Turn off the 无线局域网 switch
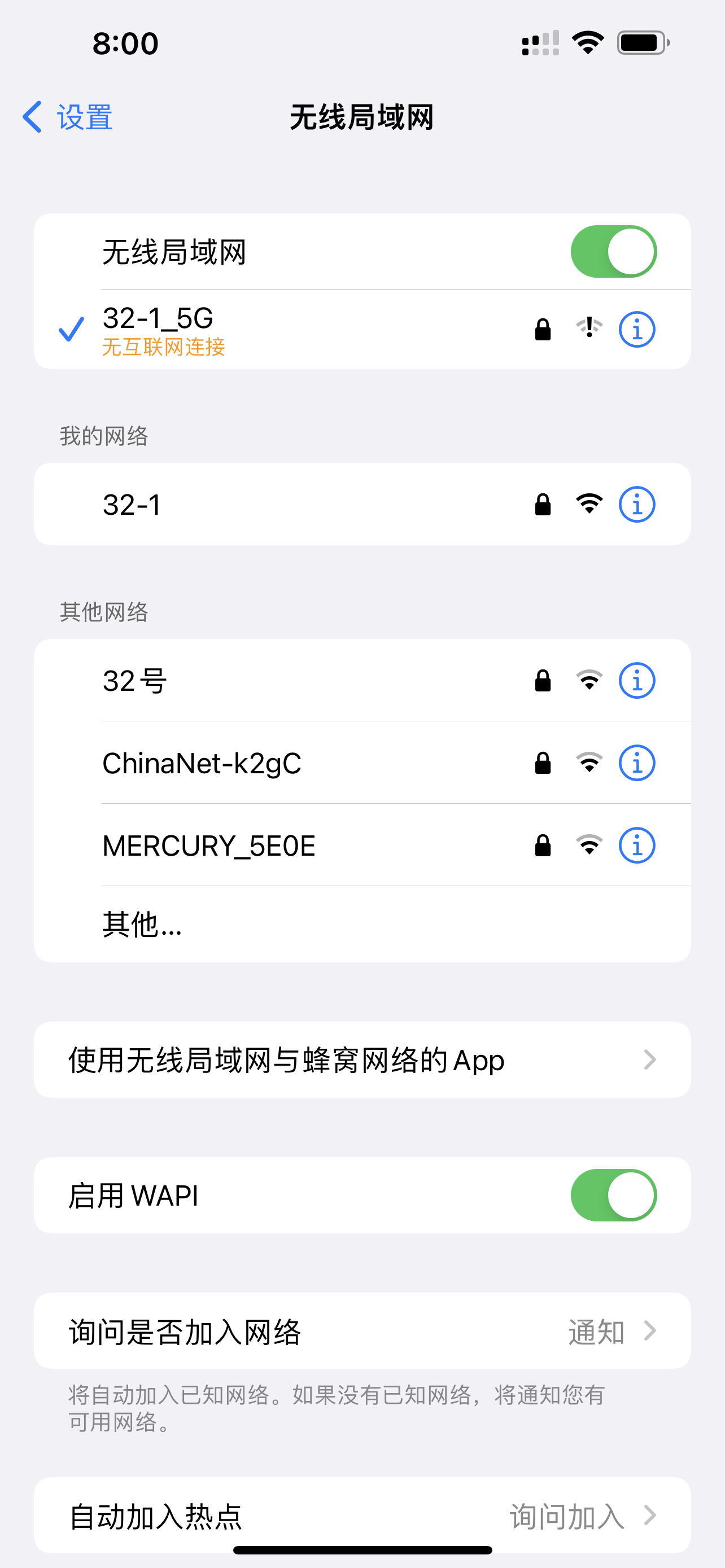 613,251
